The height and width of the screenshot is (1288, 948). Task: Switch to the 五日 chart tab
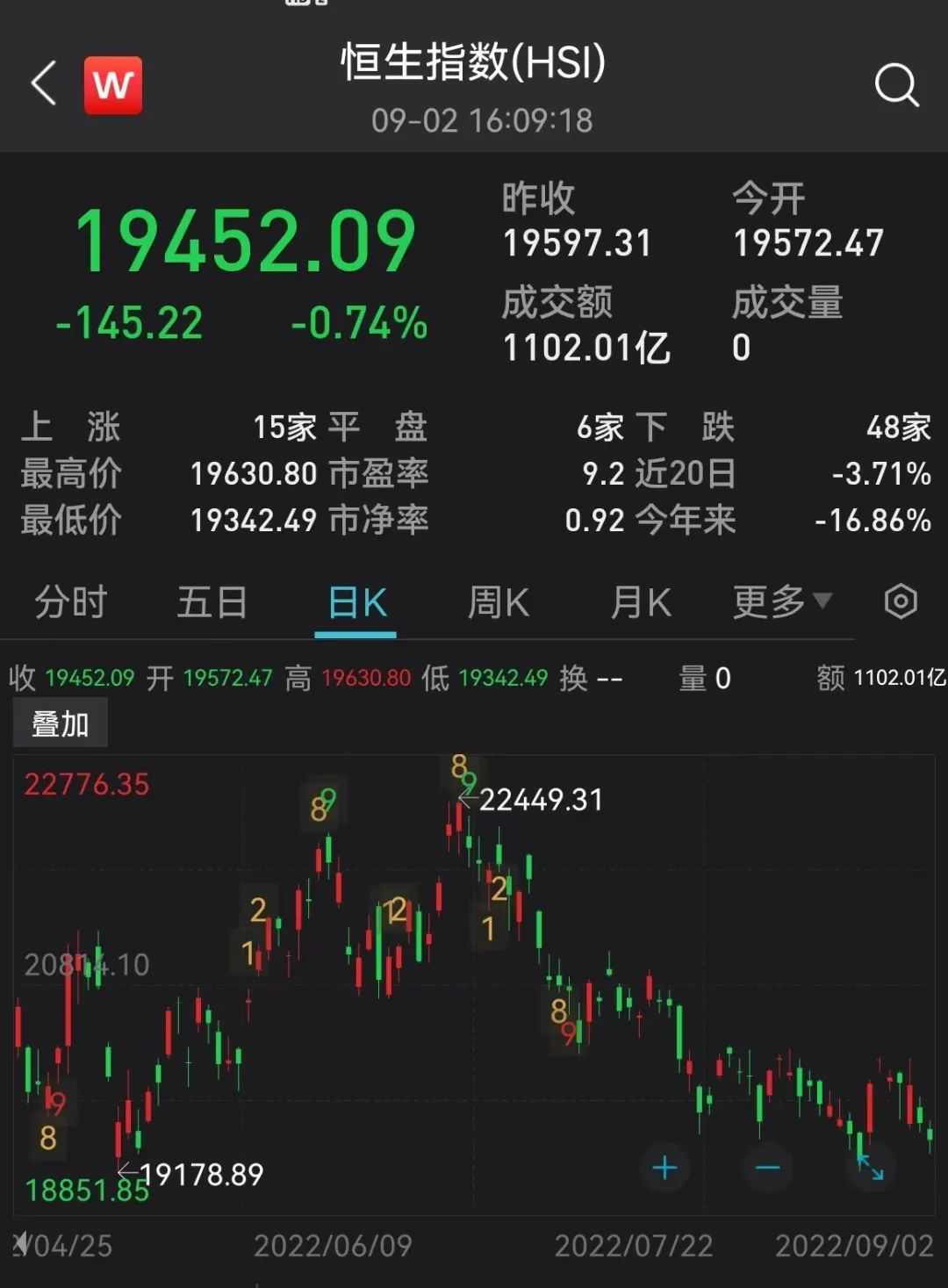click(x=212, y=603)
